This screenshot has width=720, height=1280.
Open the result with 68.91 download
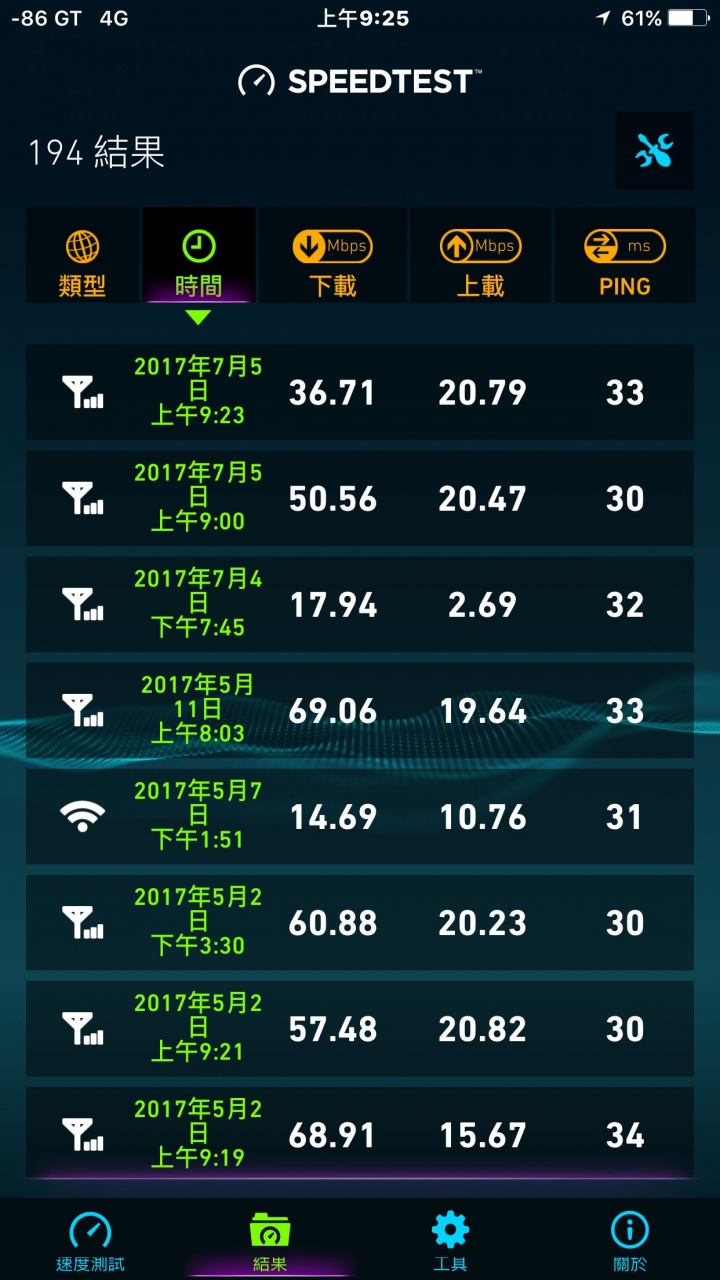click(360, 1134)
